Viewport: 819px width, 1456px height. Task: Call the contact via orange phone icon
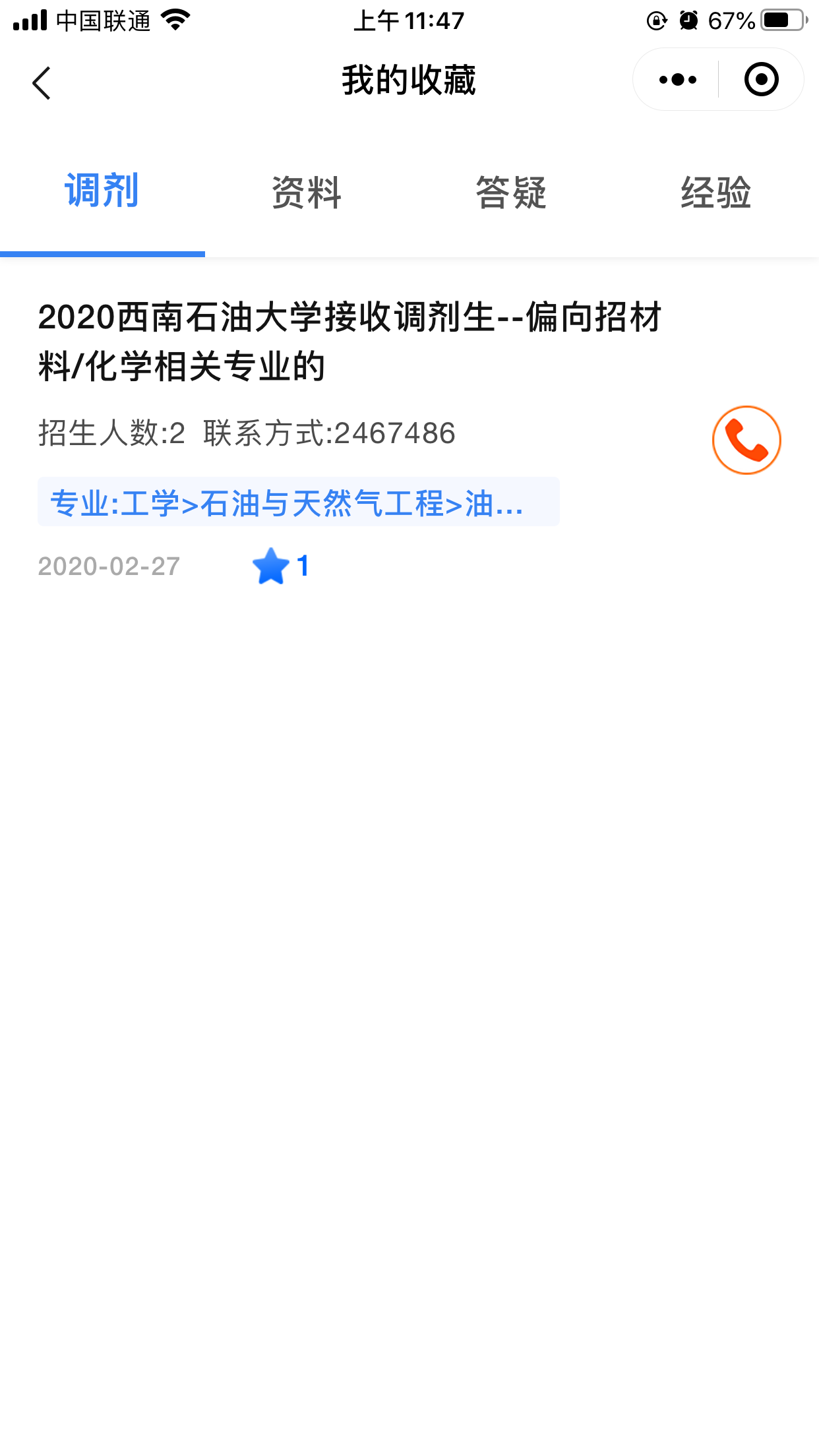click(x=746, y=440)
